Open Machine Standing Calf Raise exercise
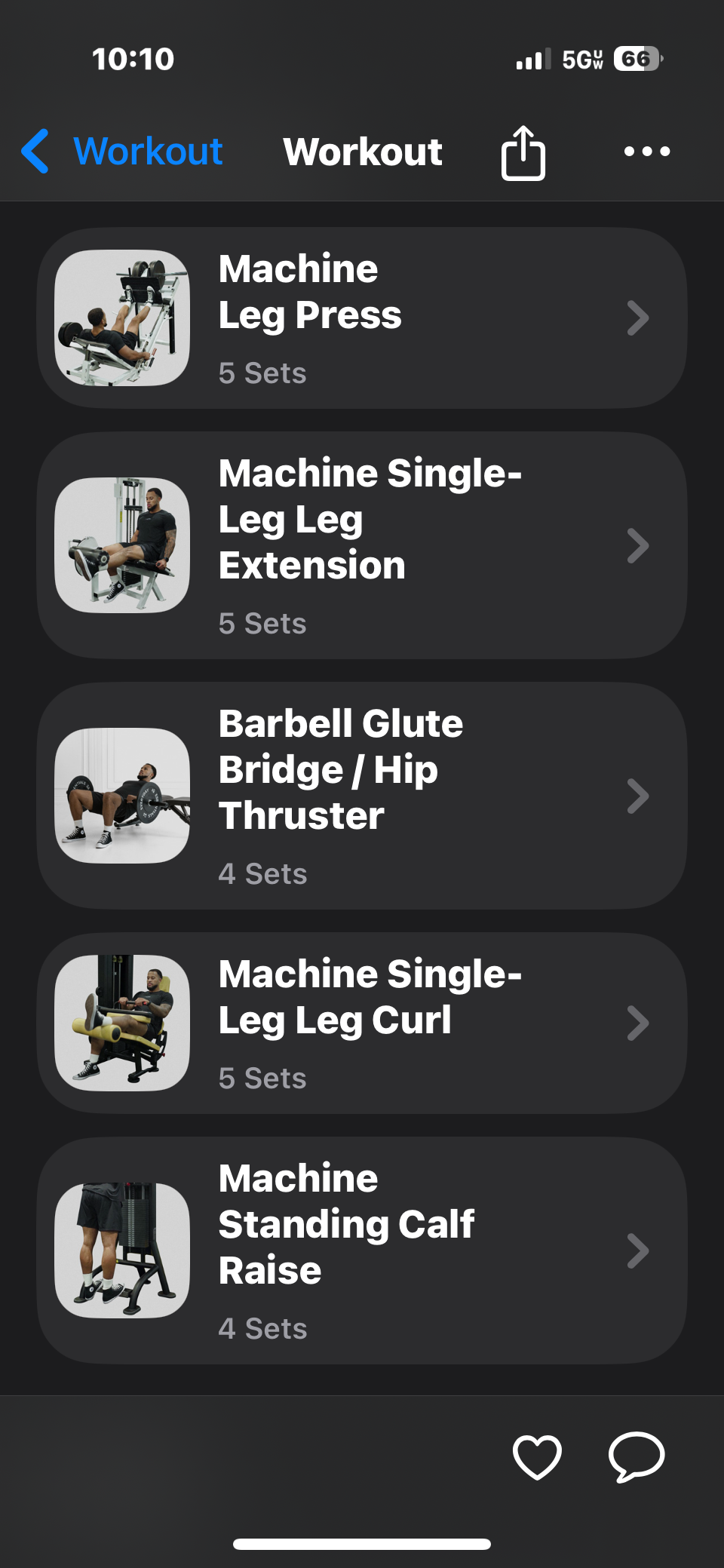The height and width of the screenshot is (1568, 724). pyautogui.click(x=362, y=1251)
